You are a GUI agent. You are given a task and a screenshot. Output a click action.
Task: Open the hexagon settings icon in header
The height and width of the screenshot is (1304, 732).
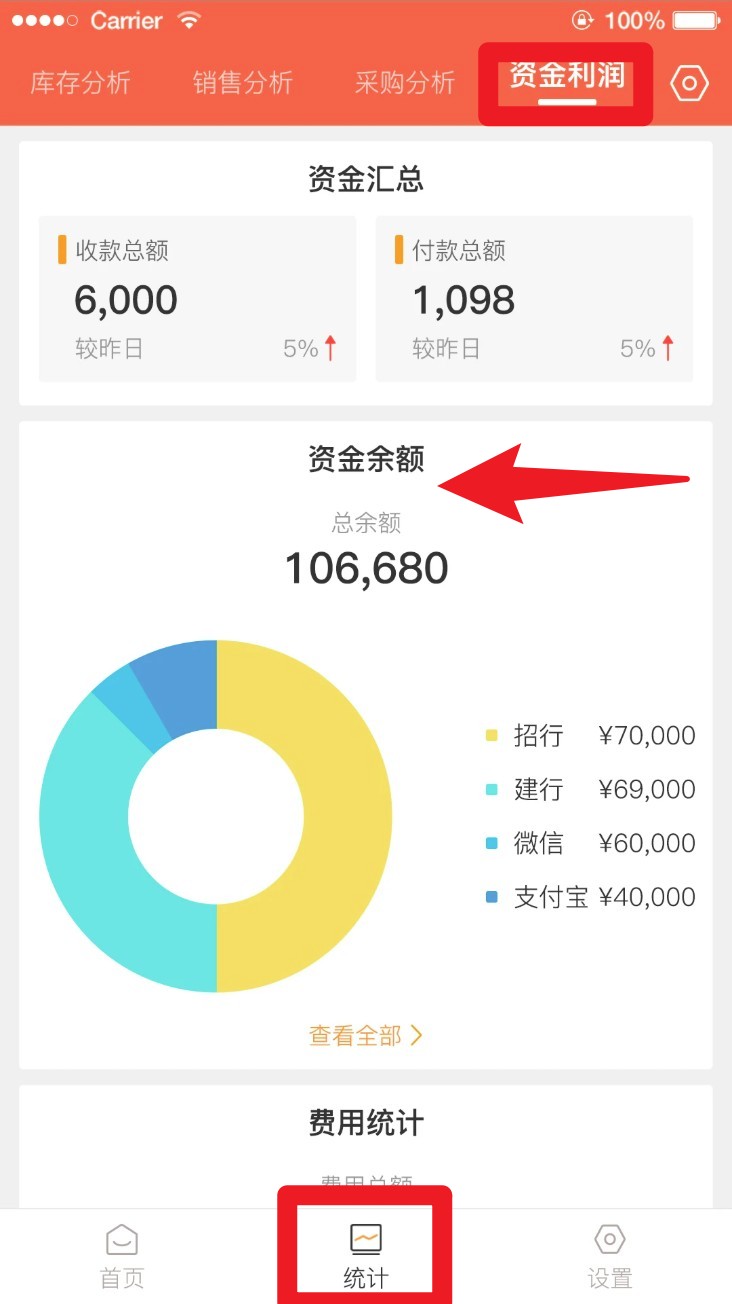[689, 84]
